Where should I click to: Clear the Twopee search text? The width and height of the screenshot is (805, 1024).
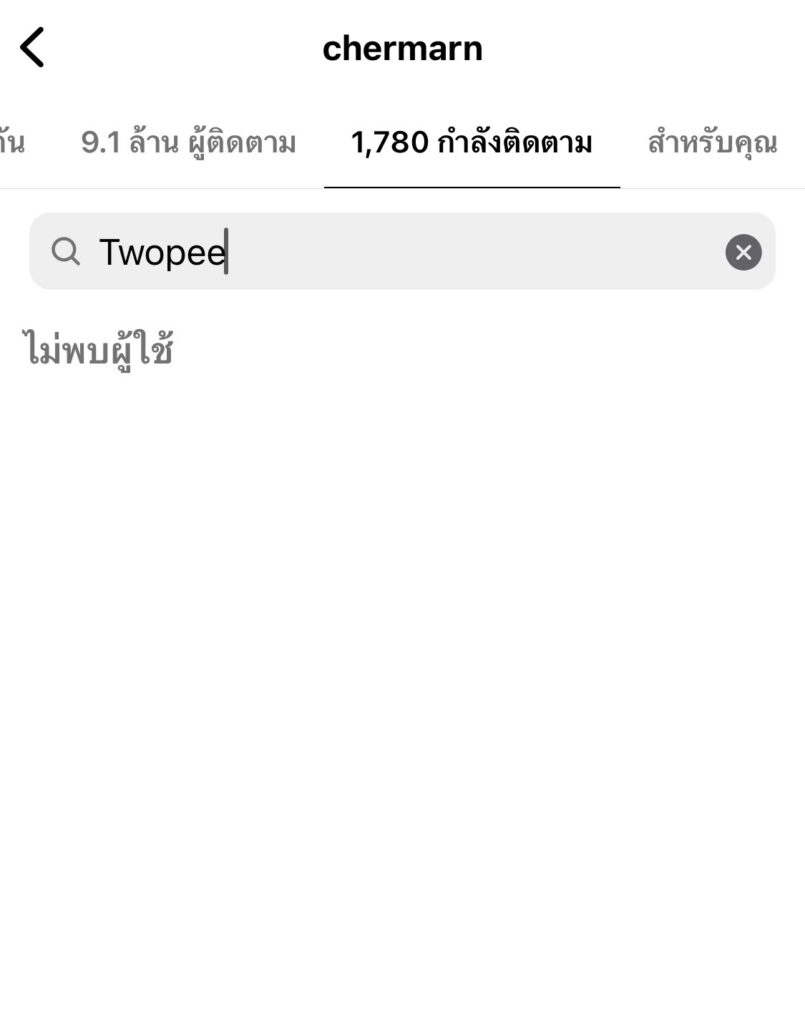click(743, 252)
